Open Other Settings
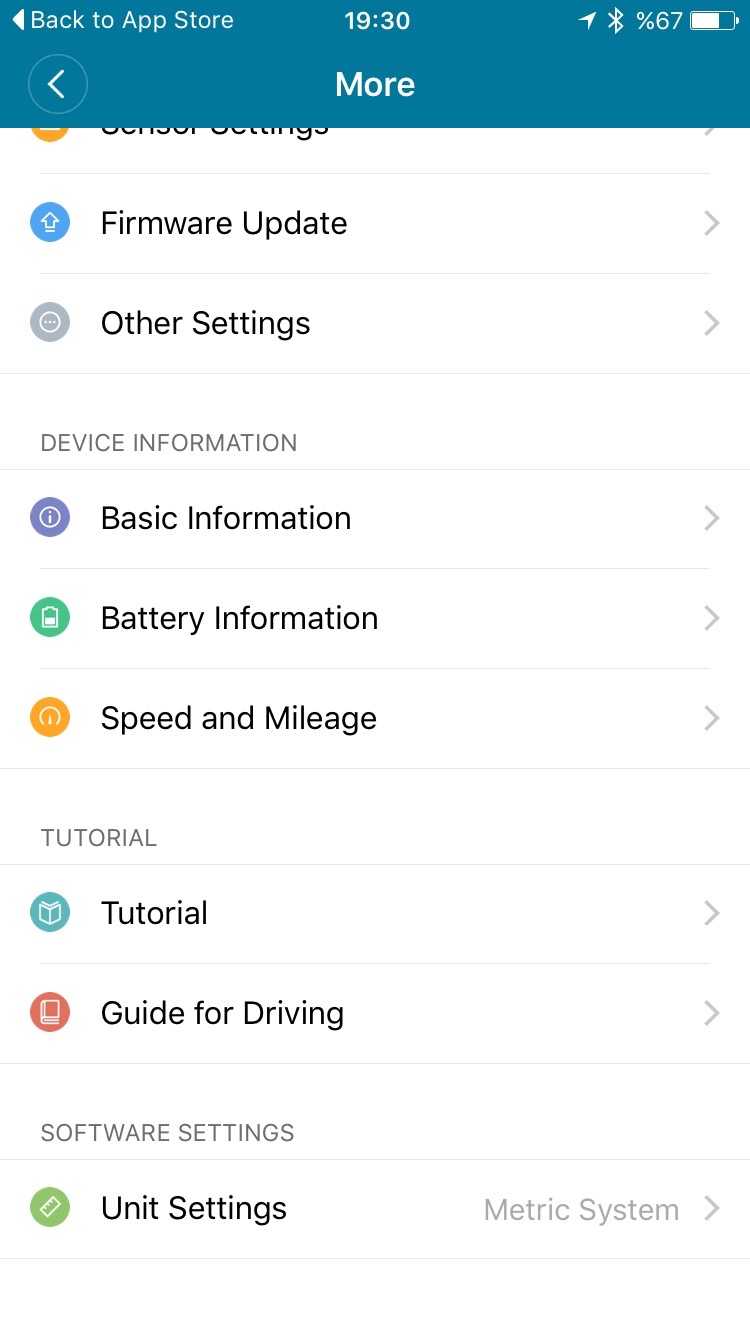This screenshot has height=1334, width=750. click(375, 323)
